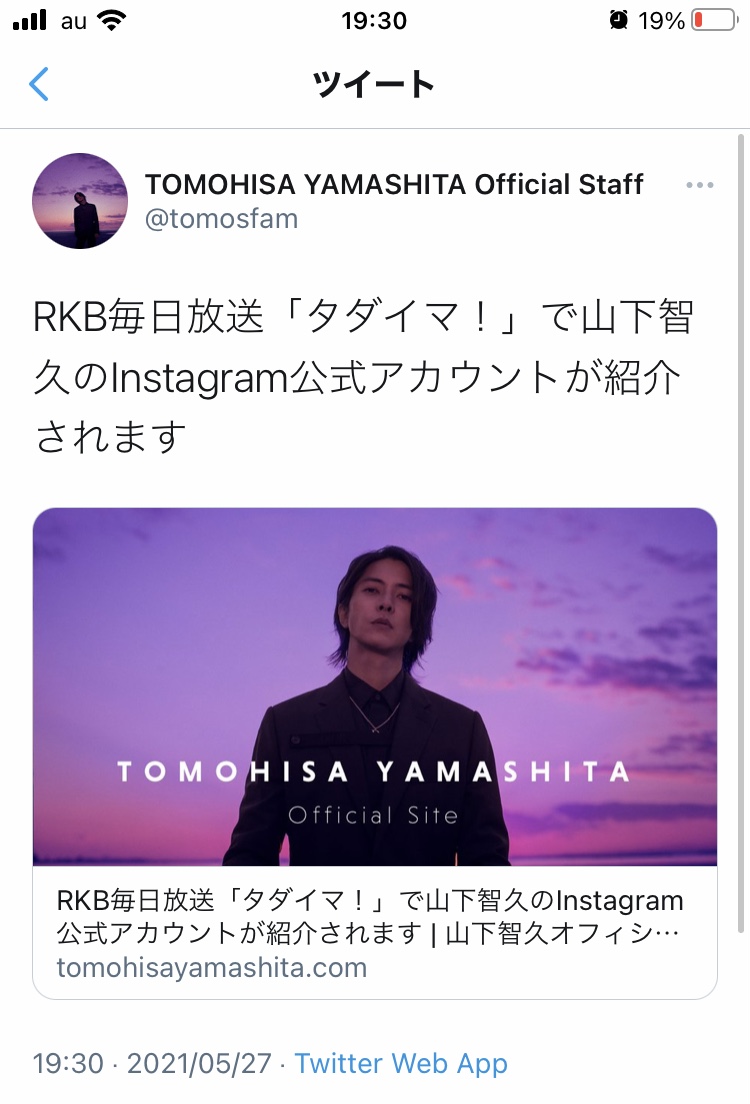The image size is (750, 1104).
Task: Tap the Twitter Web App source link
Action: pyautogui.click(x=401, y=1062)
